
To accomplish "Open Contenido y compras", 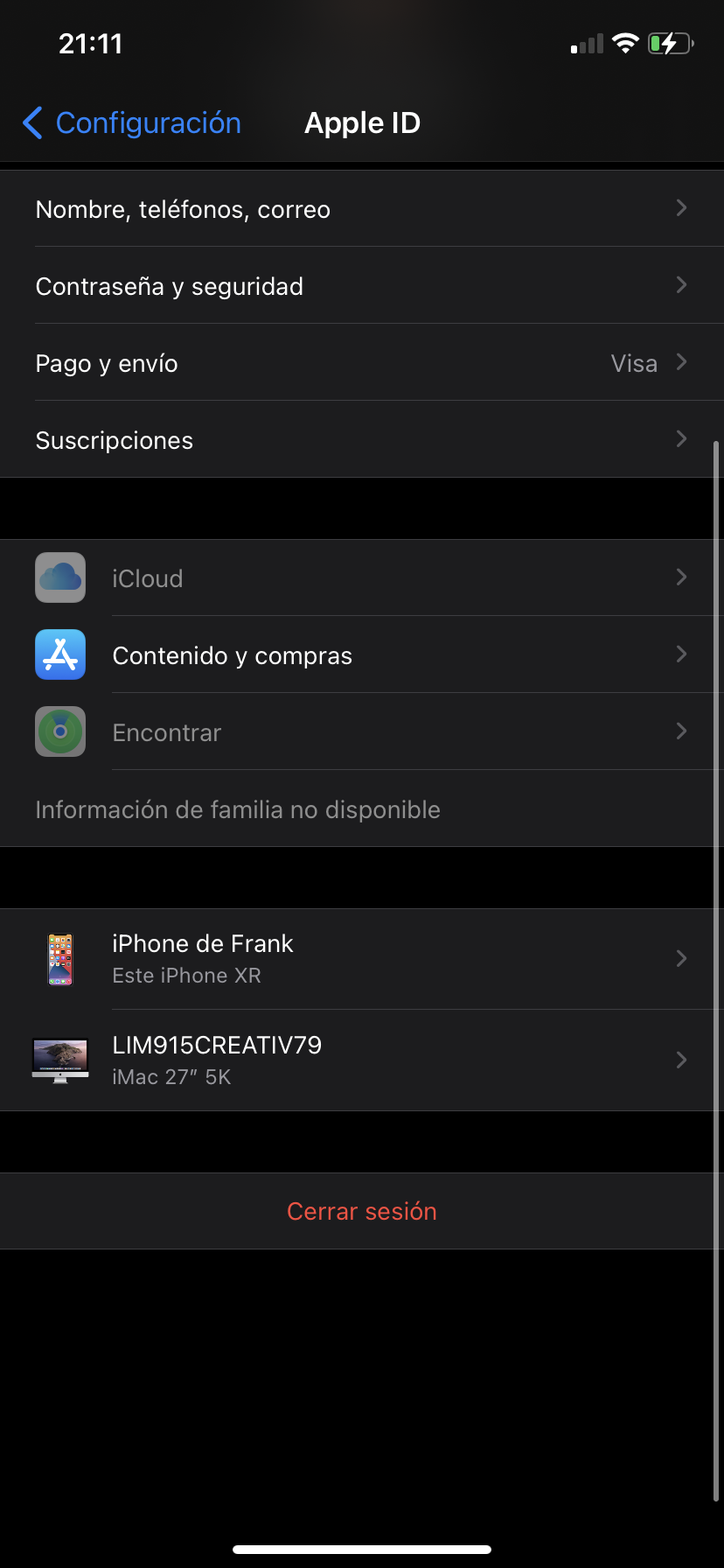I will [x=361, y=655].
